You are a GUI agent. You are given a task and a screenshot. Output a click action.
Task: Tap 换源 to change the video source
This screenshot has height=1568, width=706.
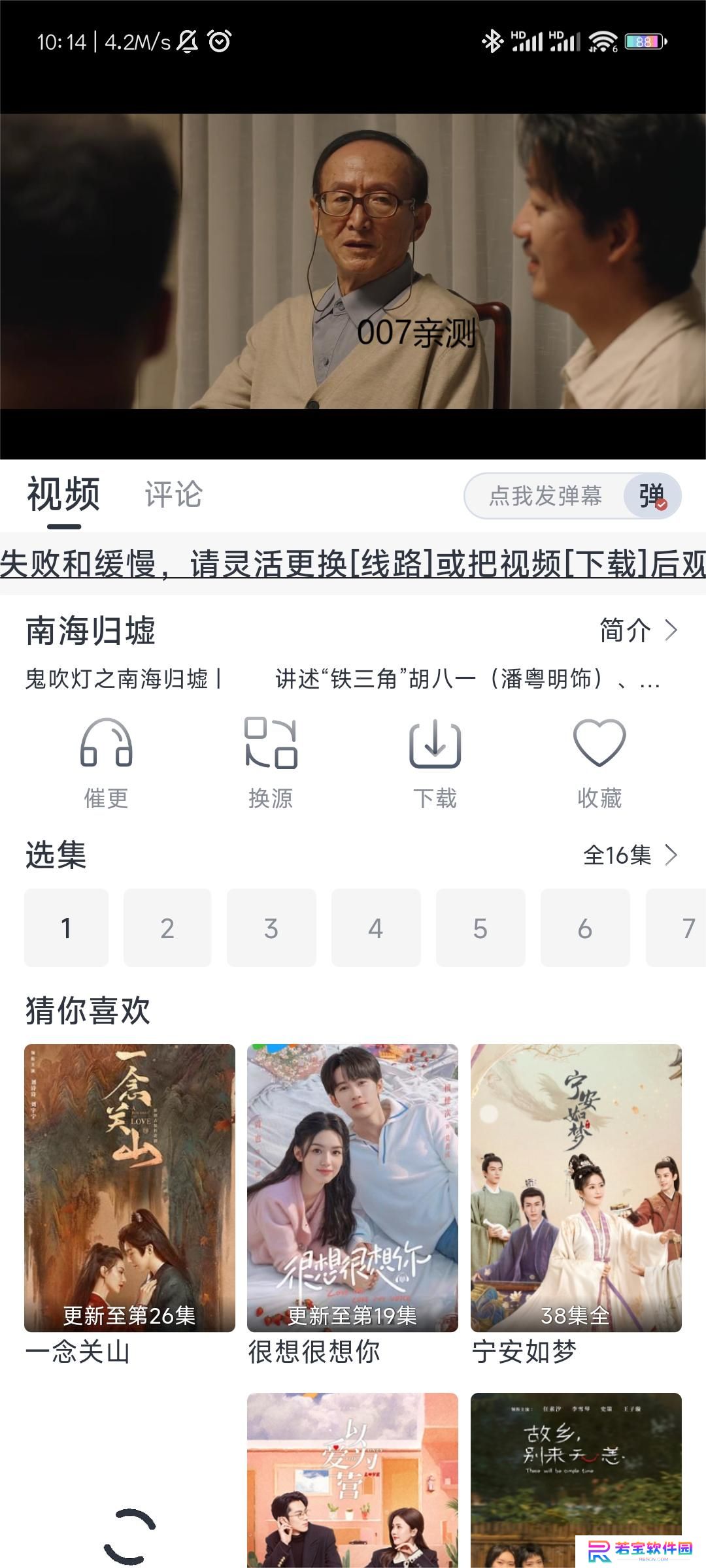(x=271, y=762)
